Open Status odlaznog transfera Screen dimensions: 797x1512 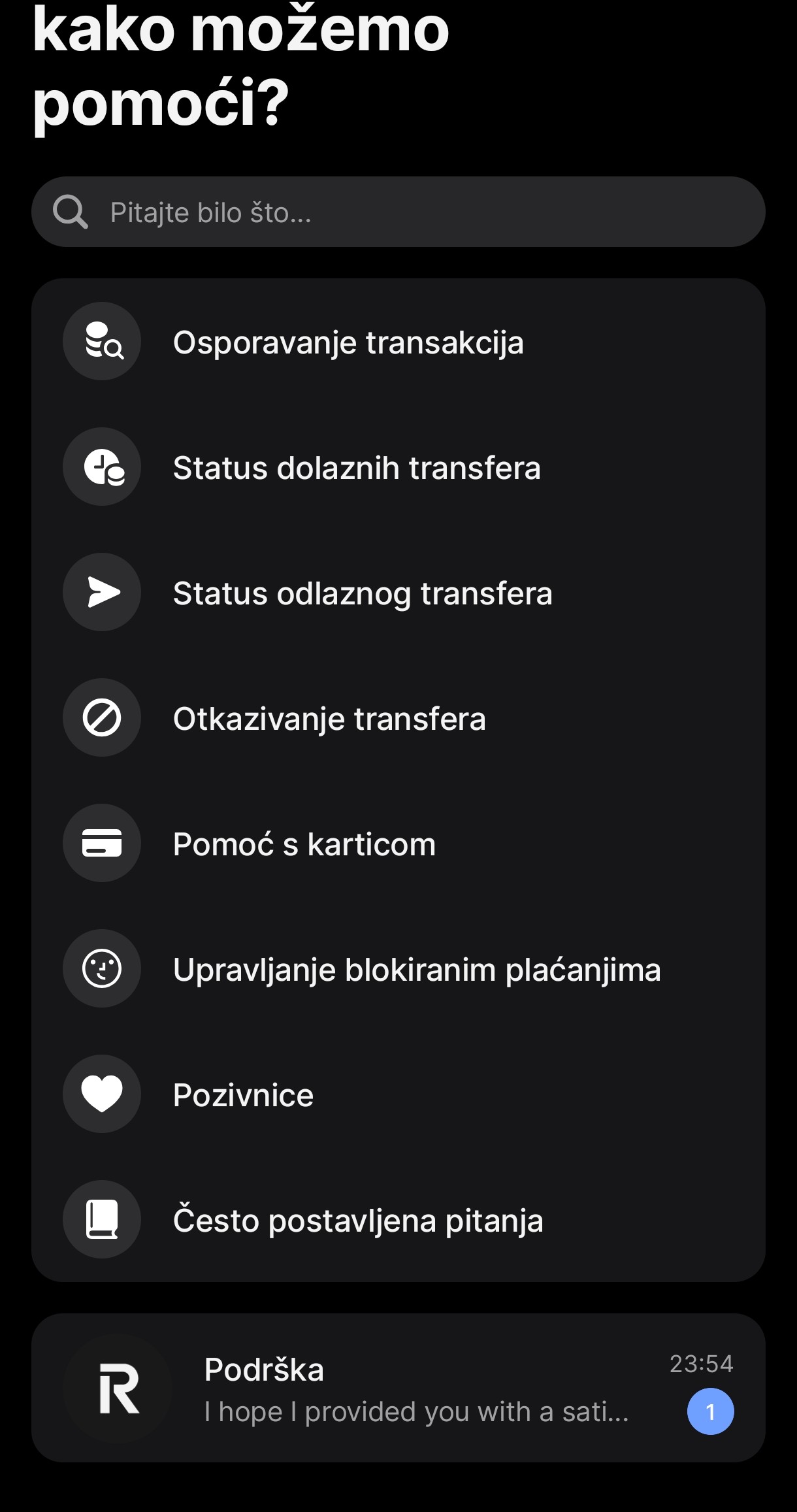click(x=398, y=593)
